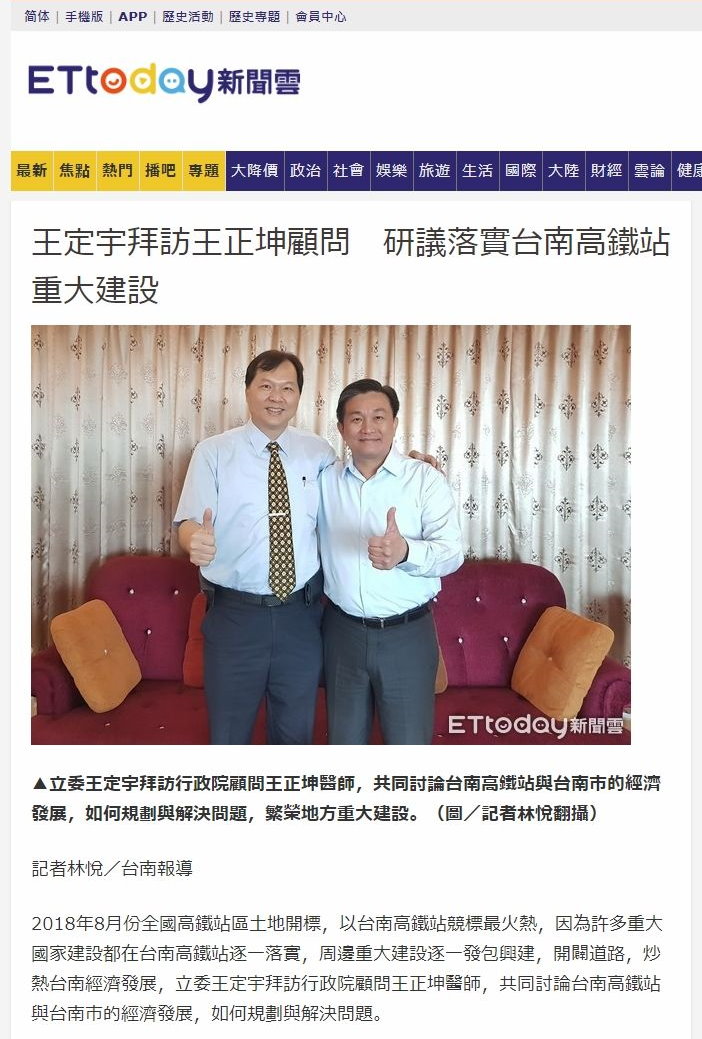Switch to the 熱門 tab
This screenshot has height=1039, width=702.
[x=117, y=171]
